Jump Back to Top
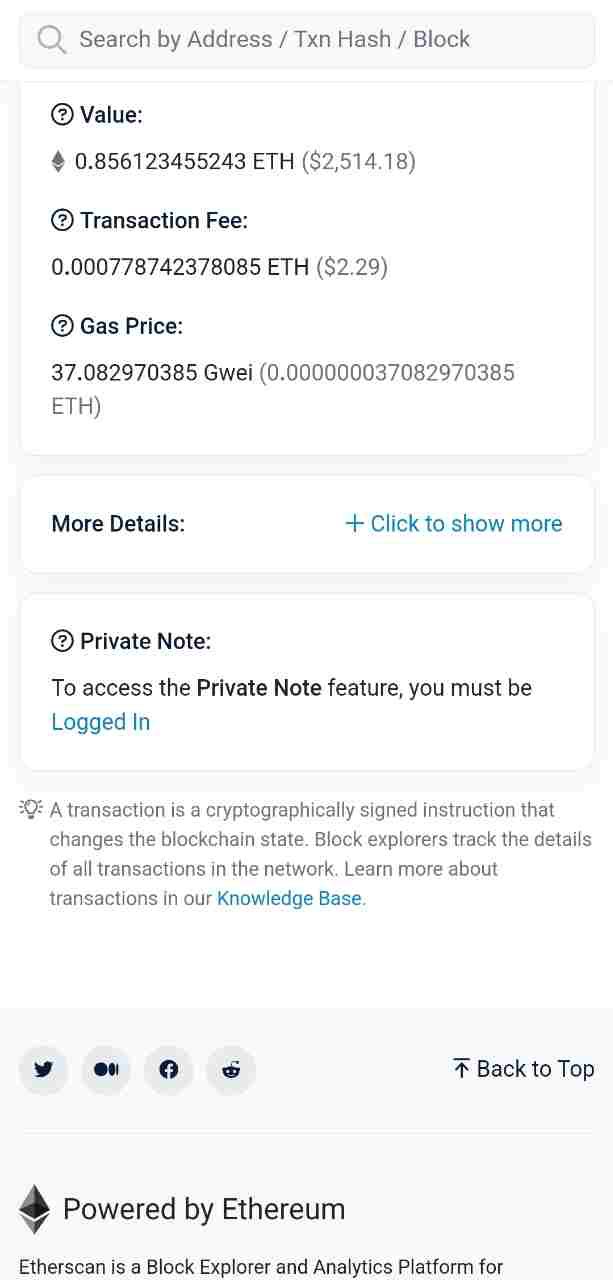Viewport: 613px width, 1280px height. pos(523,1069)
